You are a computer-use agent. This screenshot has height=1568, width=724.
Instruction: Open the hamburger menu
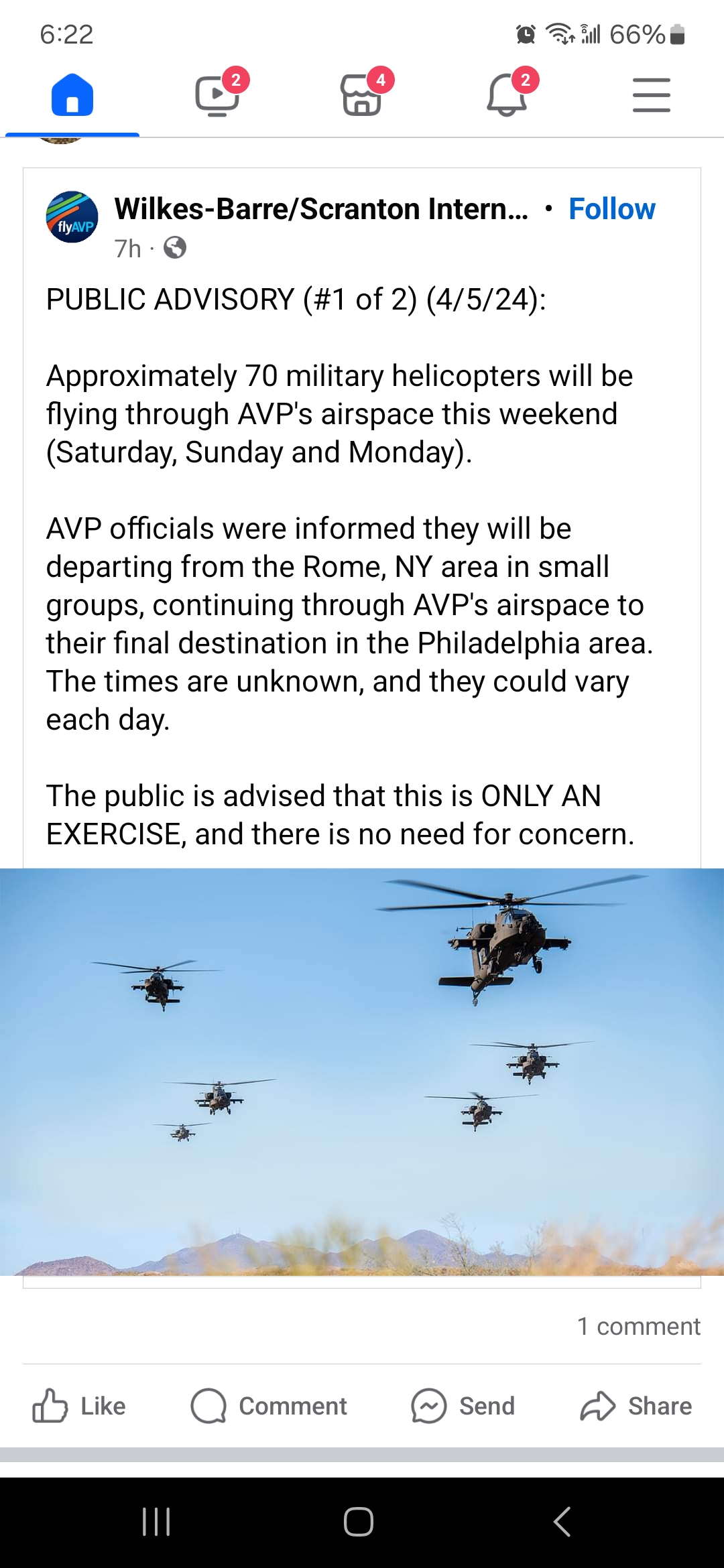(x=652, y=94)
